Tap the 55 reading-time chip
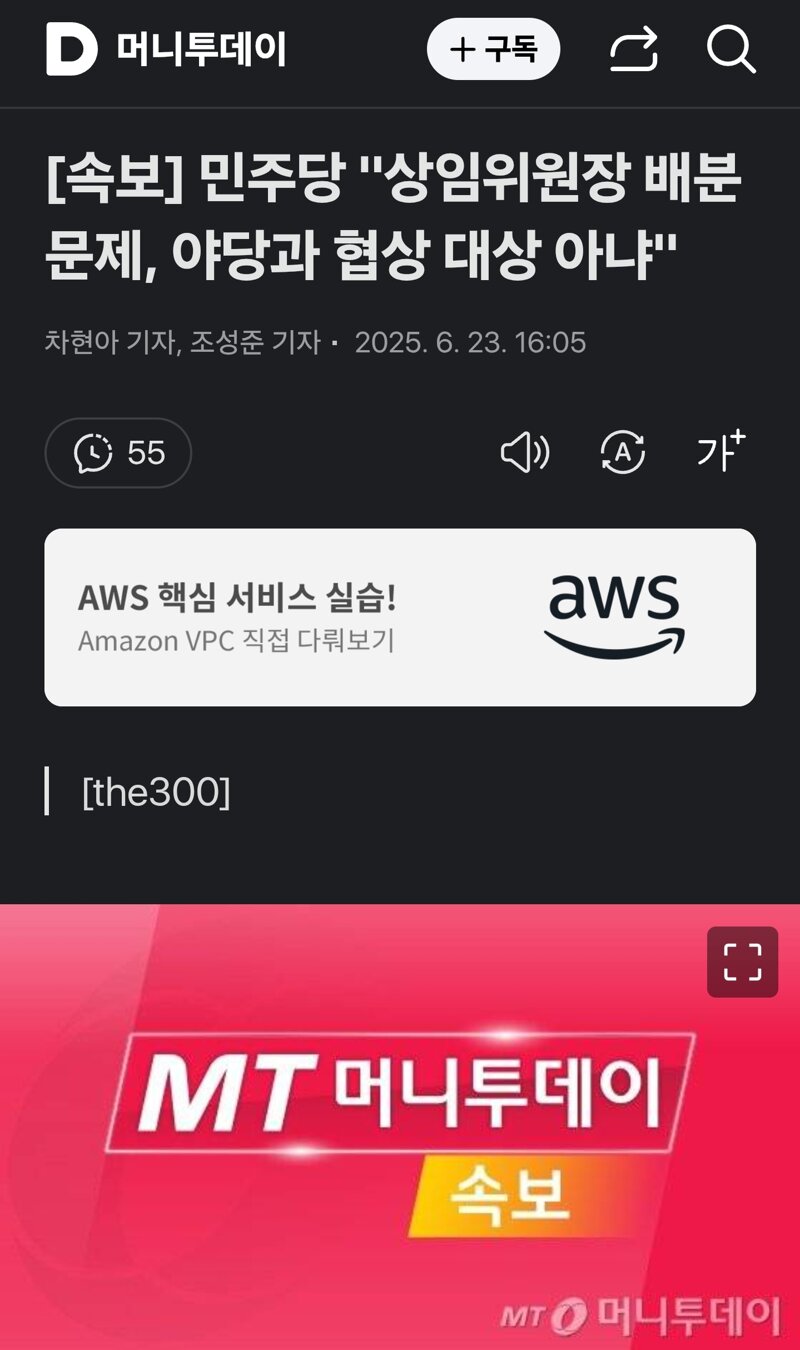 118,453
